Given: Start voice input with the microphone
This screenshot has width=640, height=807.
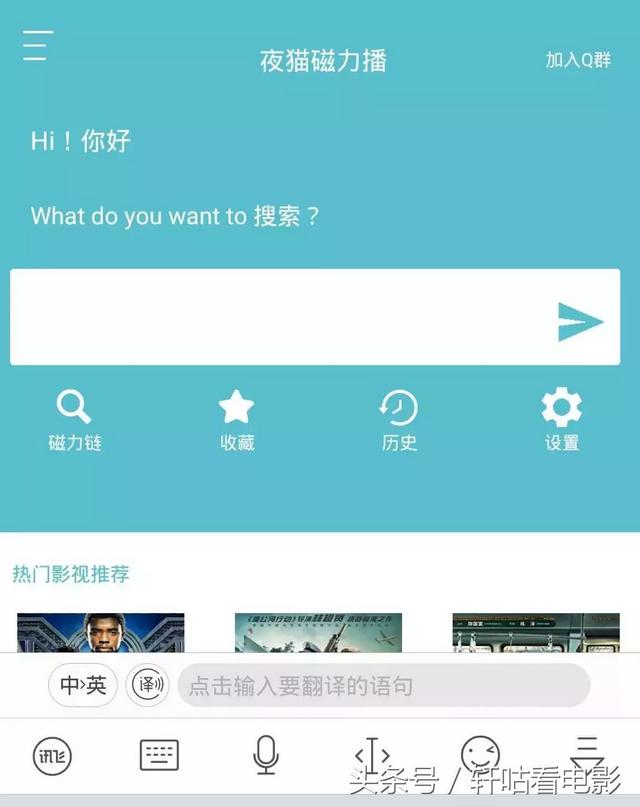Looking at the screenshot, I should point(265,755).
